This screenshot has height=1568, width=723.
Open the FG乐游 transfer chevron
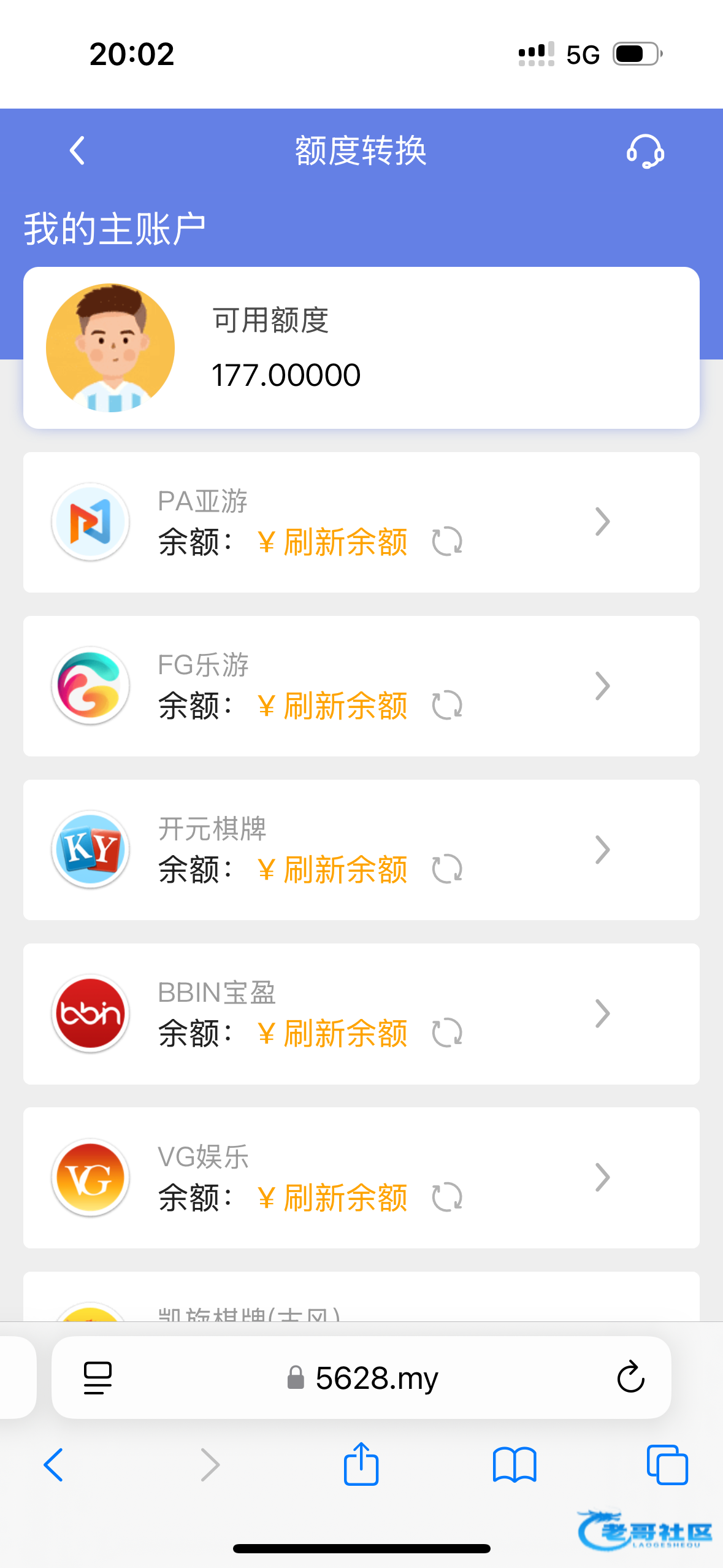(x=602, y=686)
